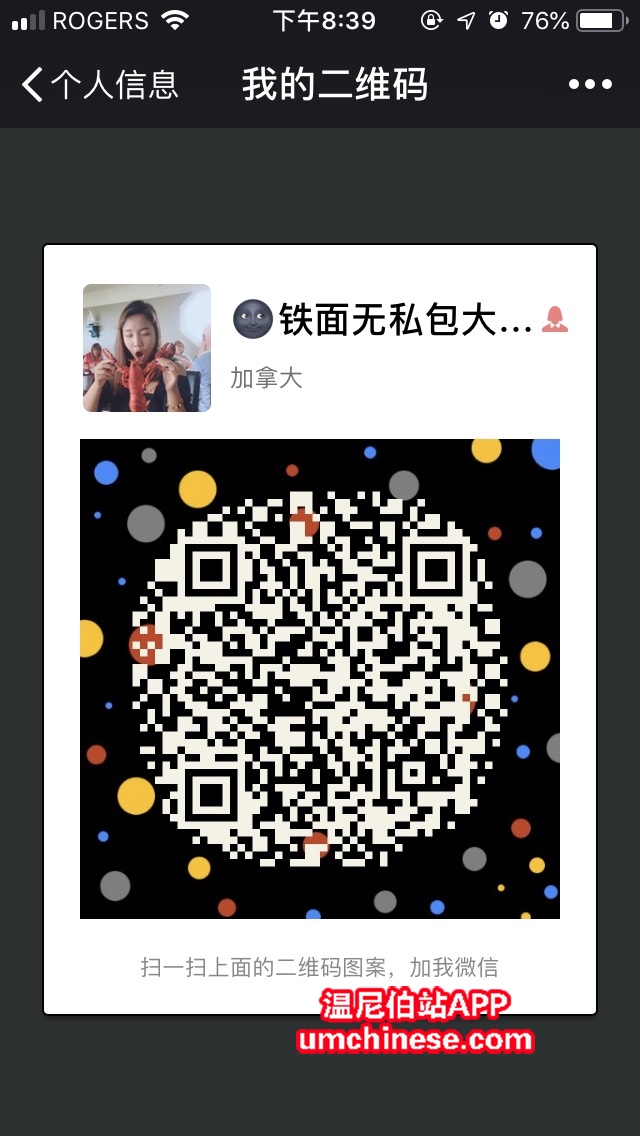The image size is (640, 1136).
Task: Open the three-dot more options menu
Action: (x=590, y=85)
